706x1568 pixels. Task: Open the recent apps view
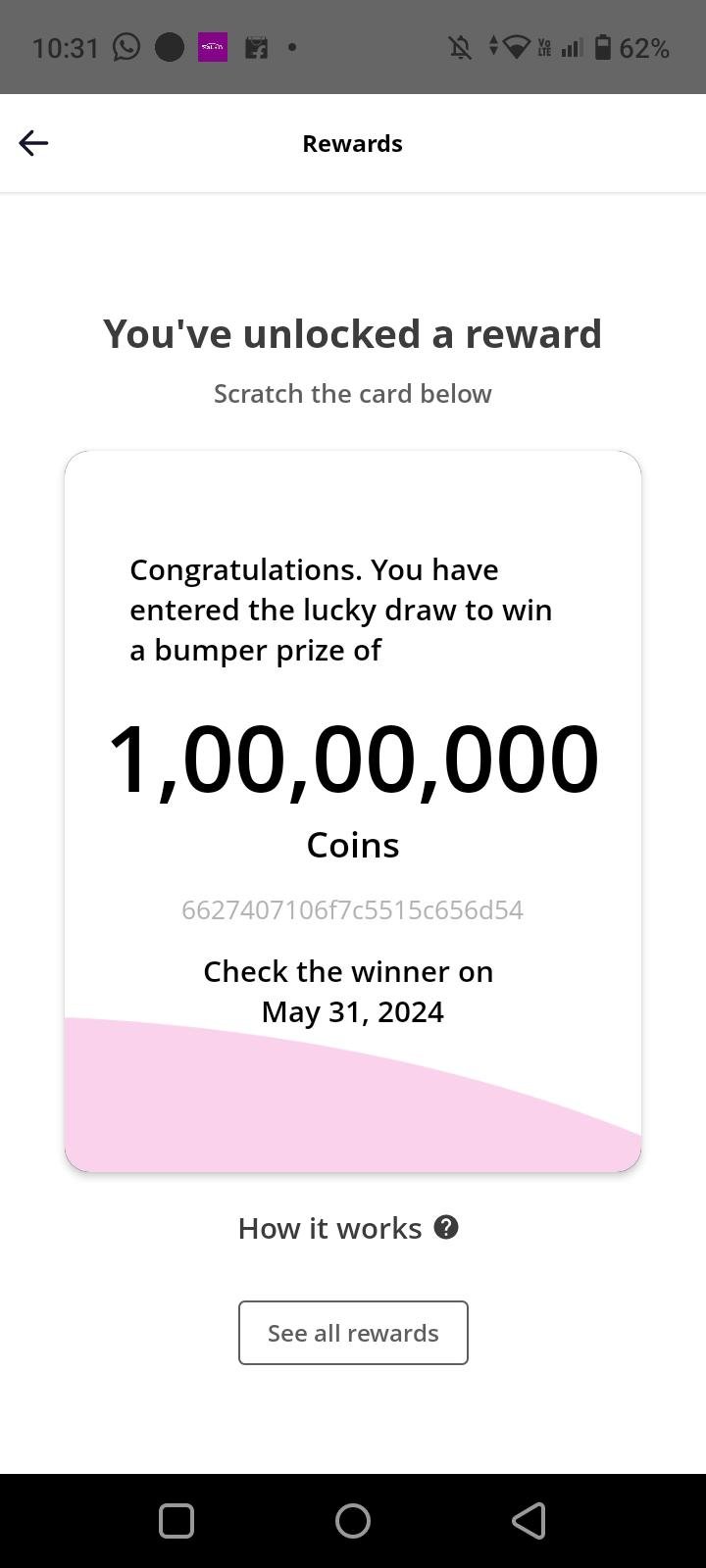tap(176, 1521)
